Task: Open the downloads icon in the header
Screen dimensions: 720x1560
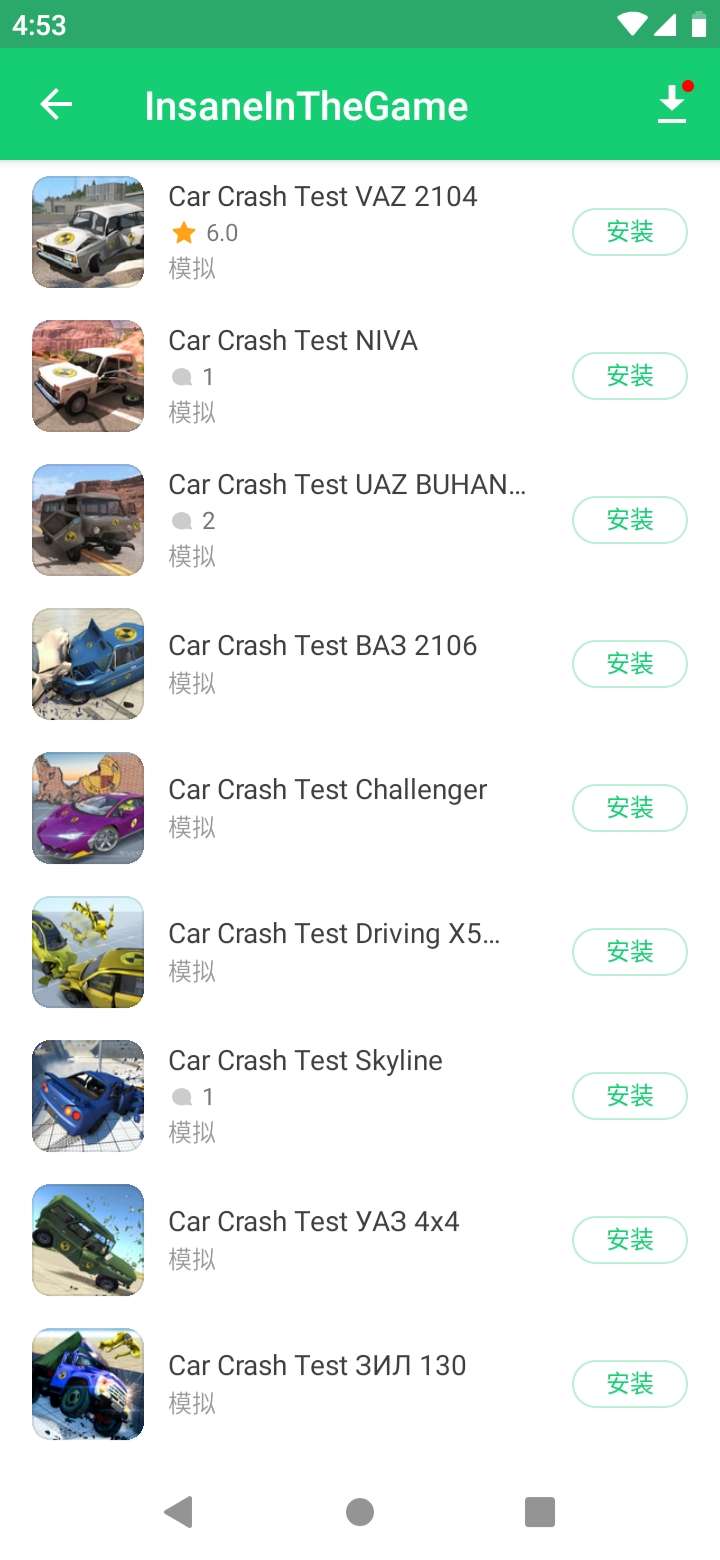Action: tap(673, 104)
